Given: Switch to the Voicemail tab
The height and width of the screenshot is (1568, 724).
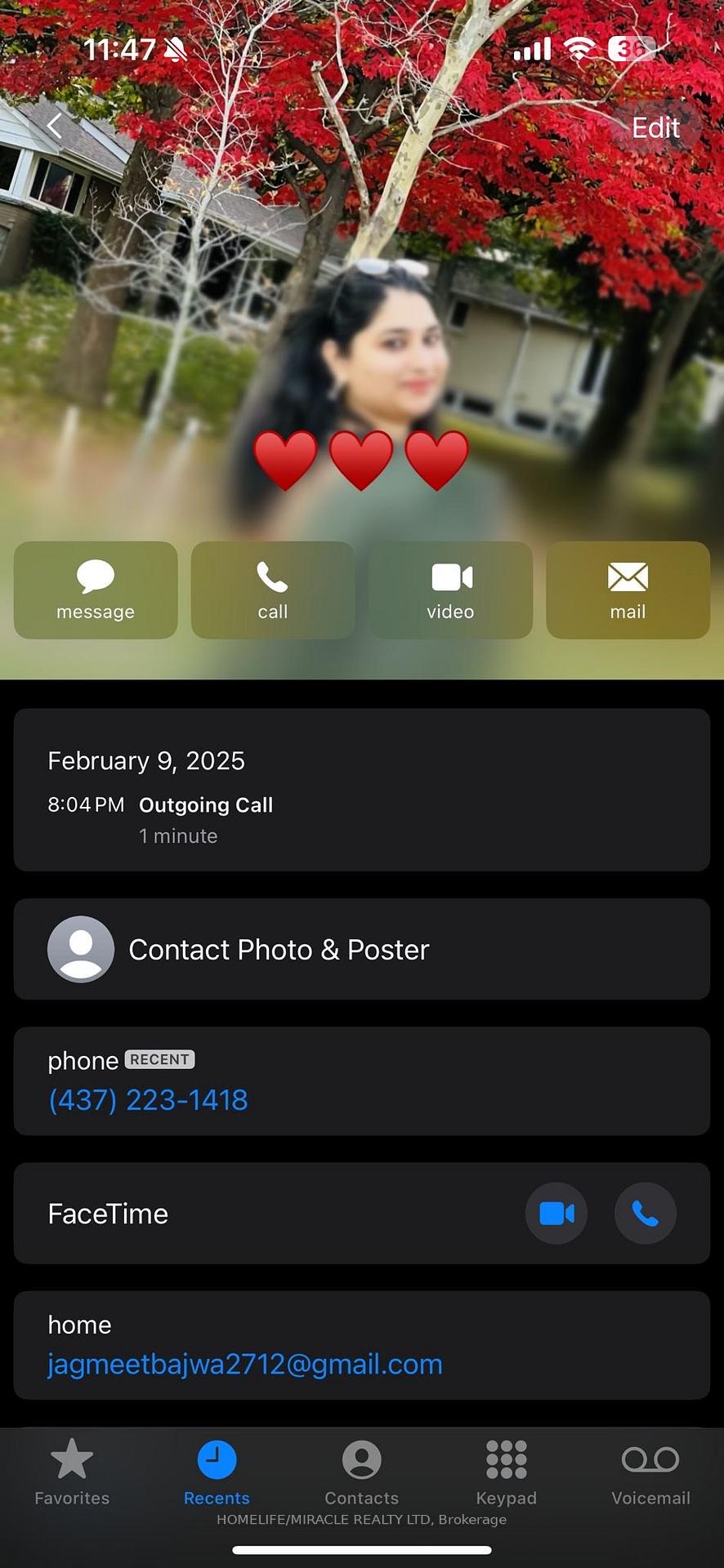Looking at the screenshot, I should [x=650, y=1472].
